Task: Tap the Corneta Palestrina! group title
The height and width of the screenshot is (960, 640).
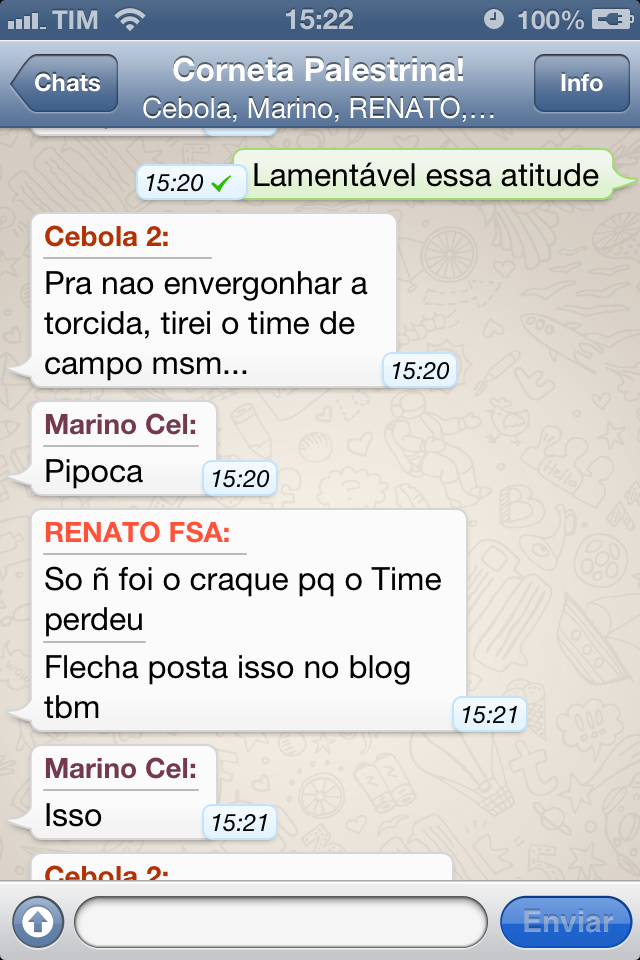Action: tap(318, 70)
